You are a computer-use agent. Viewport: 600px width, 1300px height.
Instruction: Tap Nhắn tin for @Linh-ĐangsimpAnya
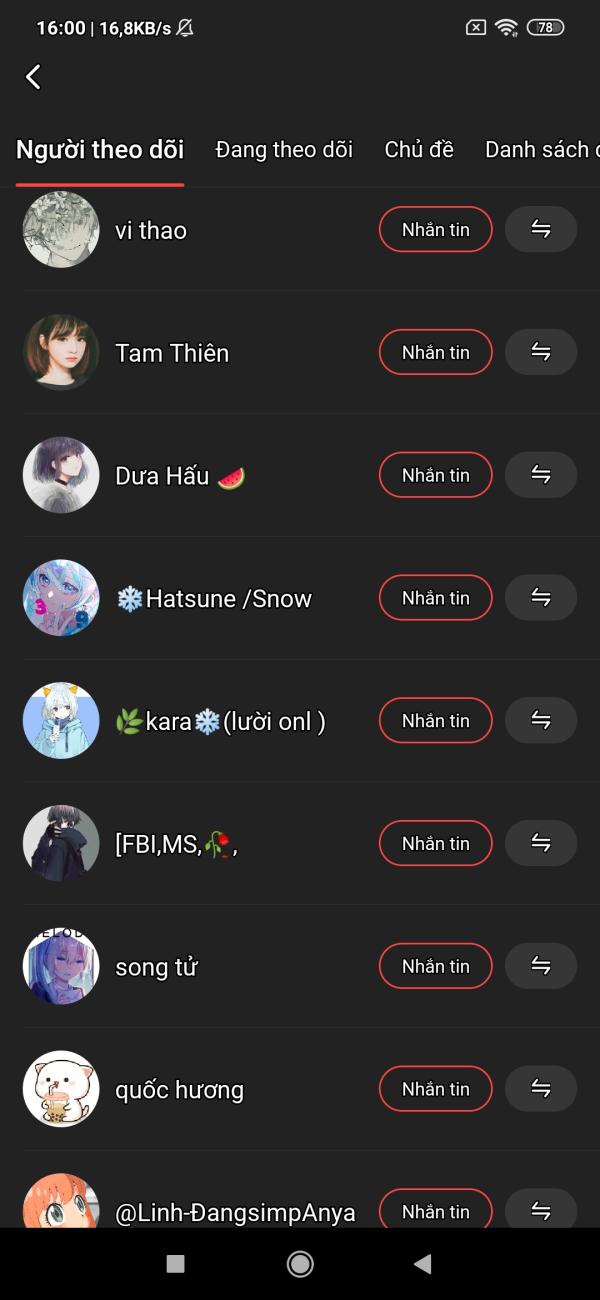click(x=435, y=1211)
